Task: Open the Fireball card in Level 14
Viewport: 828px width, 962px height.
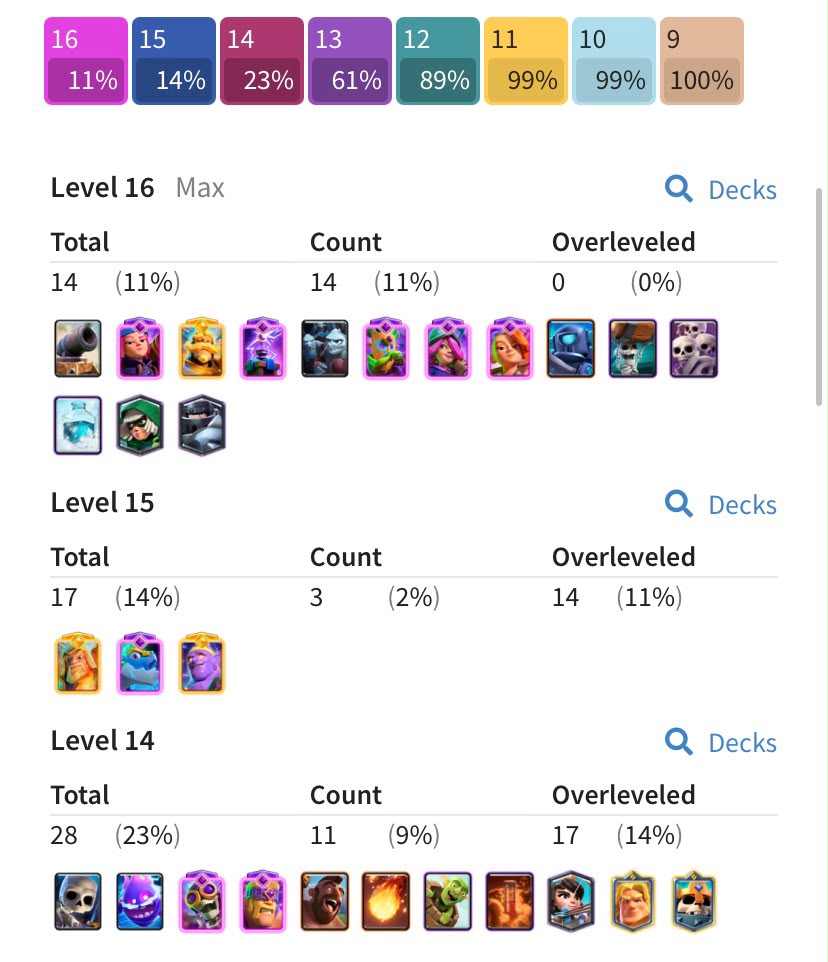Action: click(x=386, y=901)
